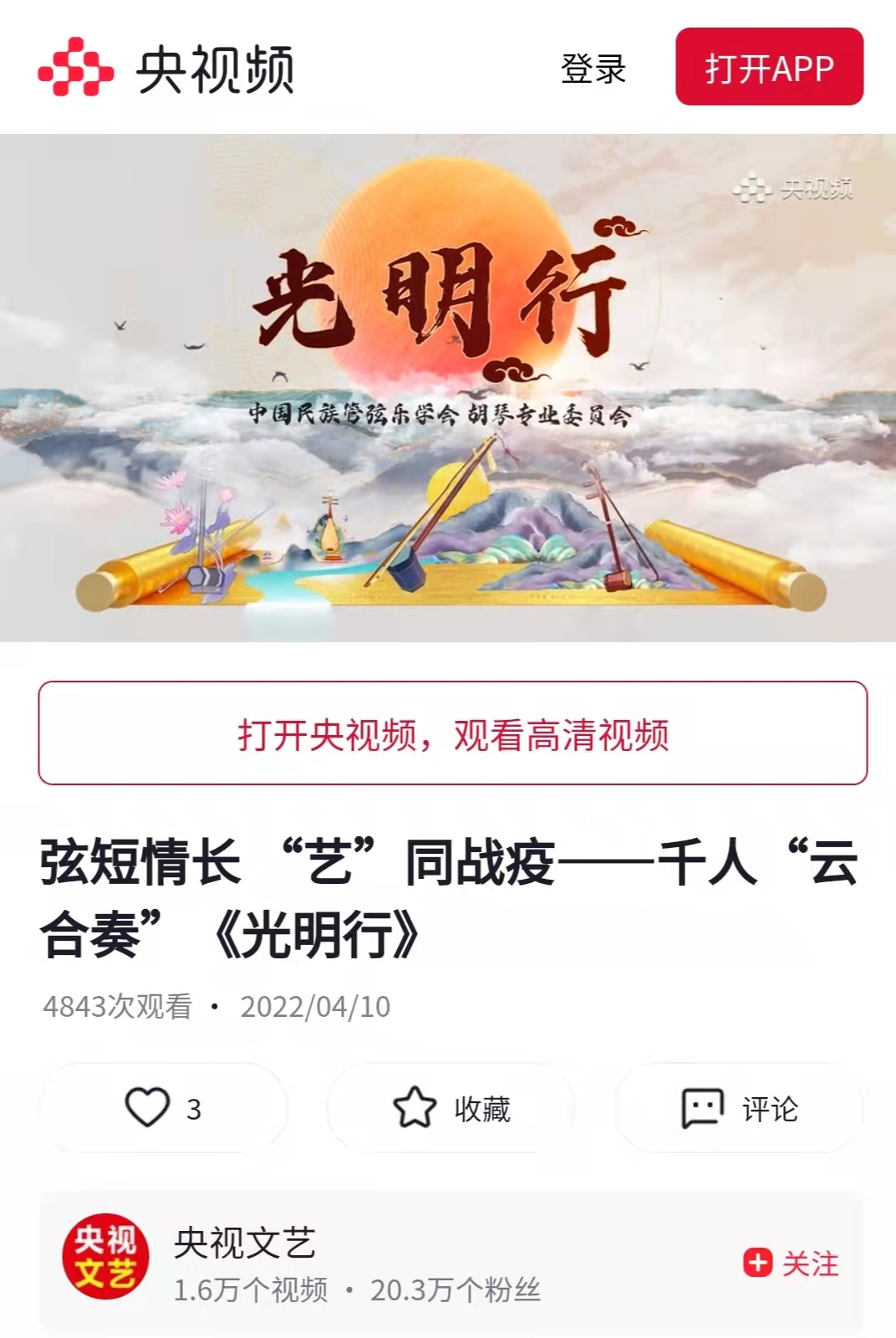Tap the 登录 login link
This screenshot has height=1338, width=896.
(x=593, y=69)
